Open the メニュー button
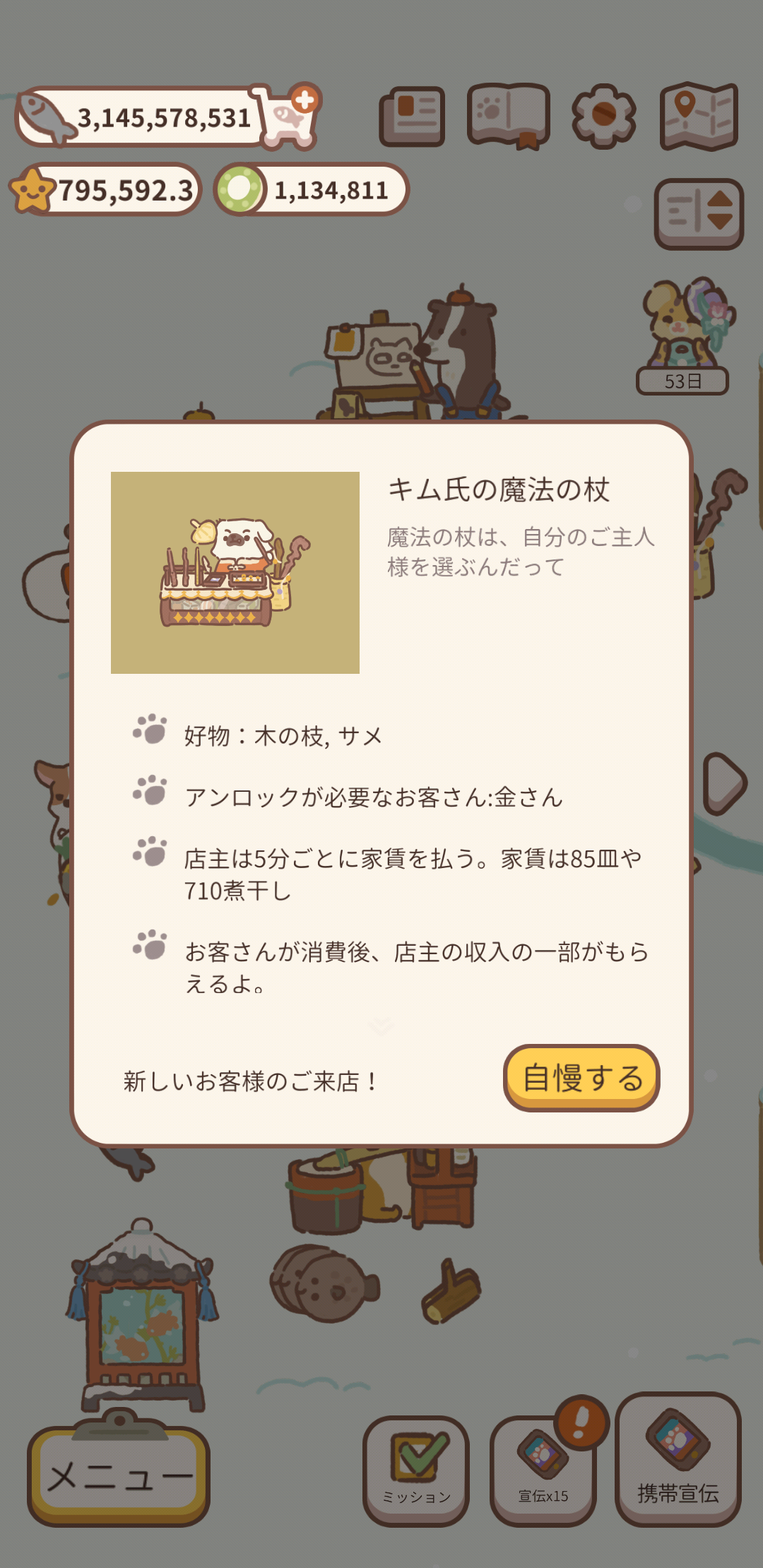The width and height of the screenshot is (763, 1568). pyautogui.click(x=119, y=1475)
